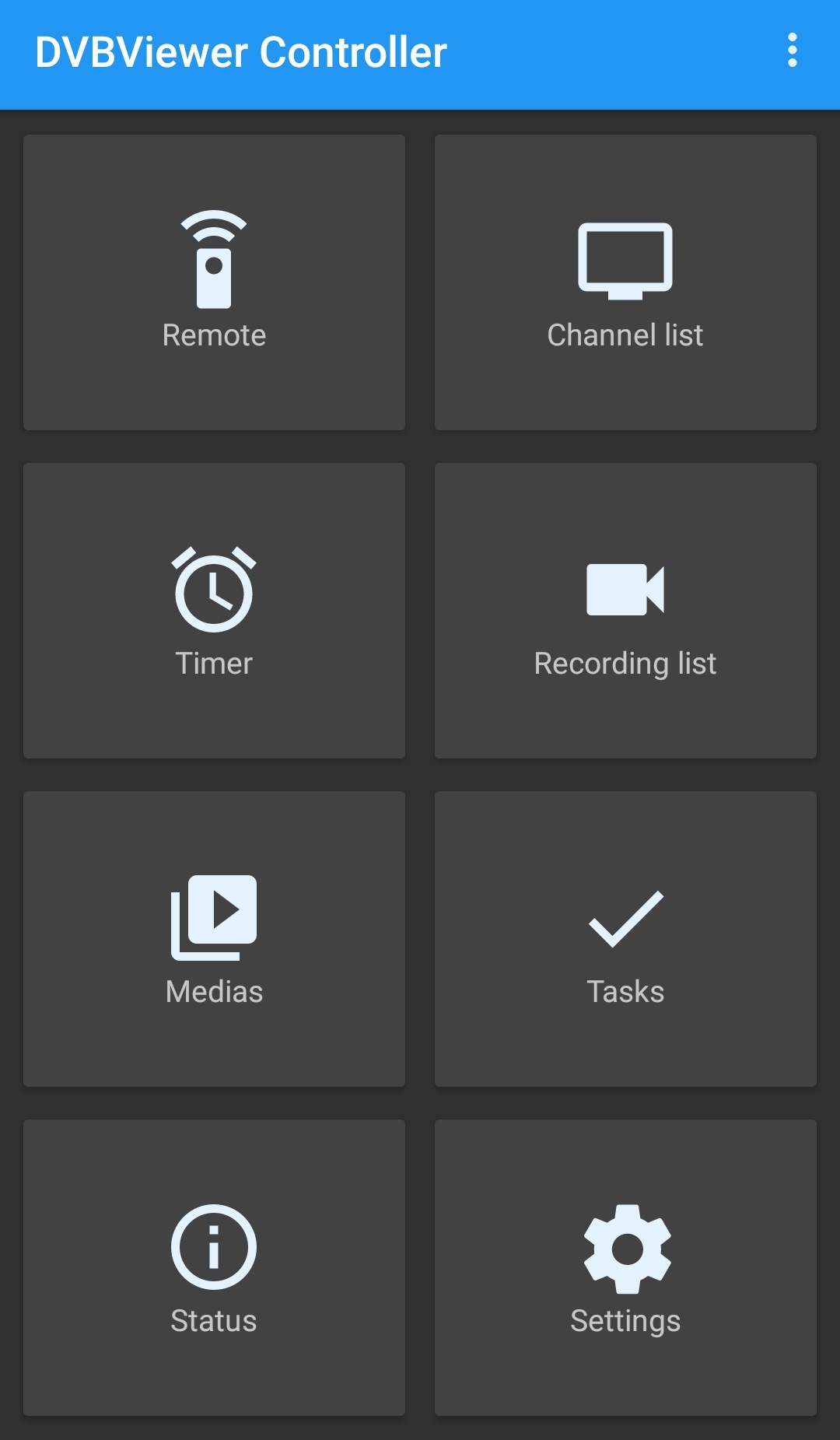Open the overflow menu with three dots
Viewport: 840px width, 1440px height.
(792, 52)
